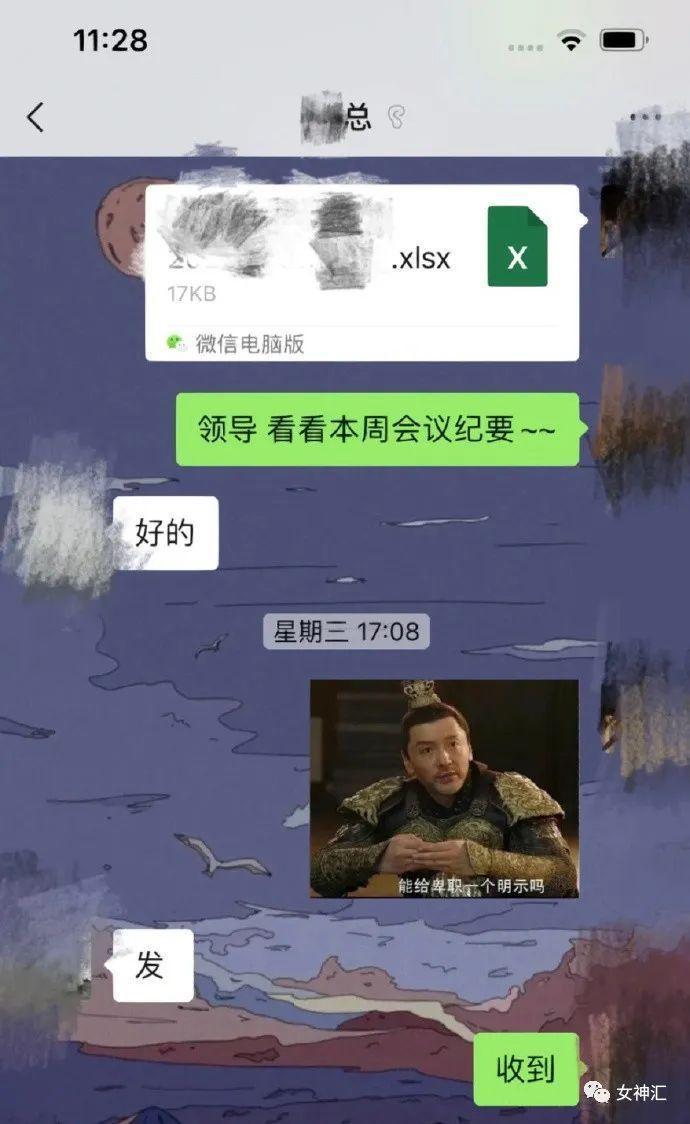Screen dimensions: 690x1124
Task: Open the chat info overflow menu
Action: (x=646, y=118)
